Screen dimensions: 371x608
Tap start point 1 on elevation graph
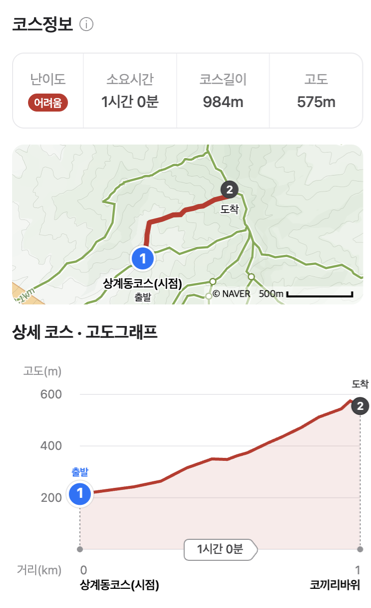(80, 493)
